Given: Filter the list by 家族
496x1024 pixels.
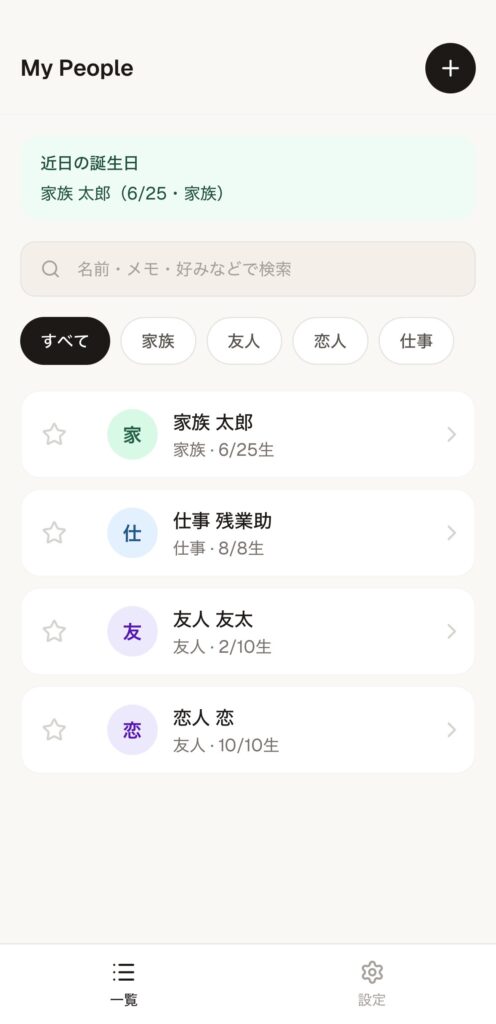Looking at the screenshot, I should [158, 341].
